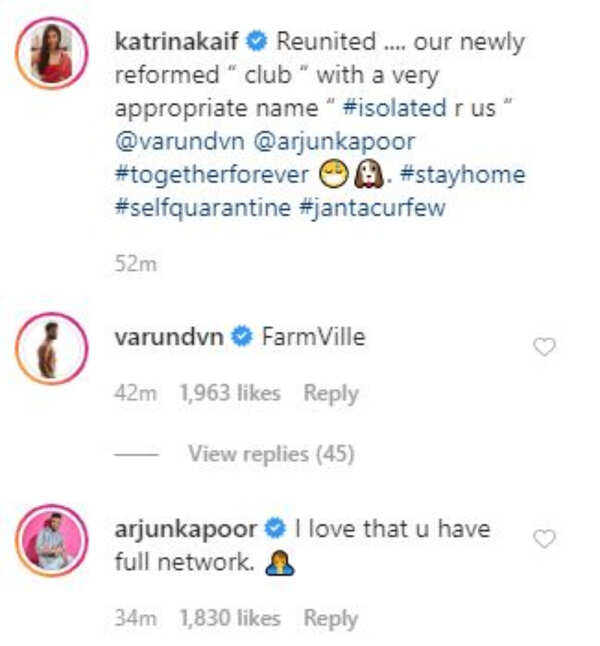
Task: View the 1,963 likes on varundvn's comment
Action: [230, 394]
